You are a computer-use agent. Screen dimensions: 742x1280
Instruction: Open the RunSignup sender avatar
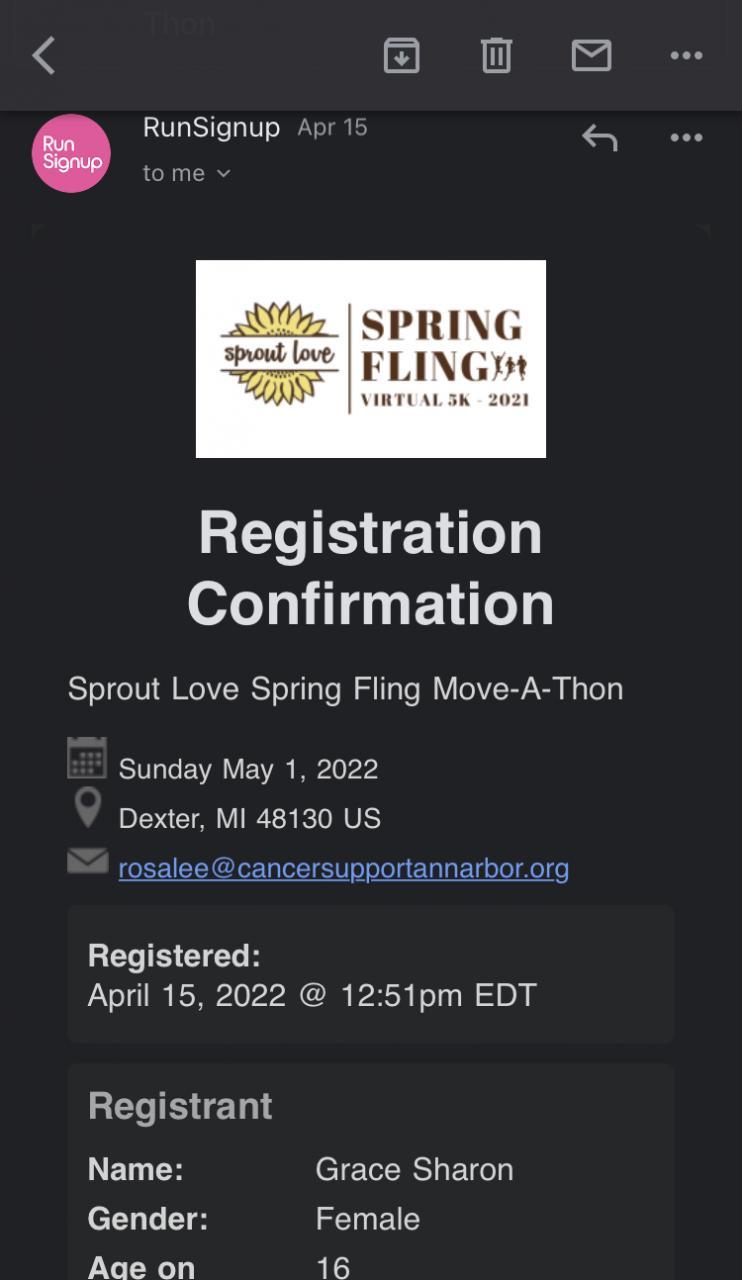71,153
